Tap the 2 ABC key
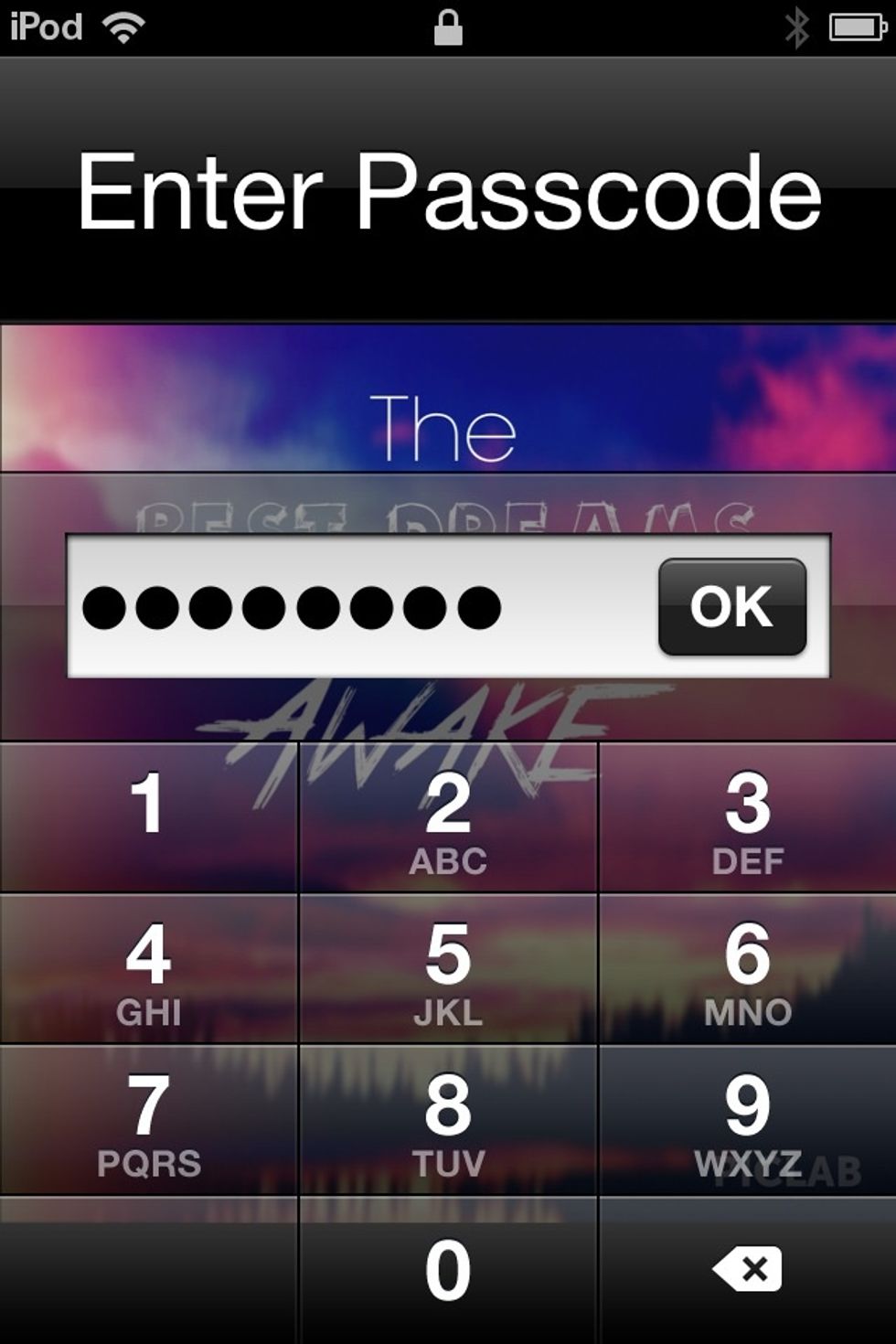This screenshot has width=896, height=1344. [x=448, y=816]
